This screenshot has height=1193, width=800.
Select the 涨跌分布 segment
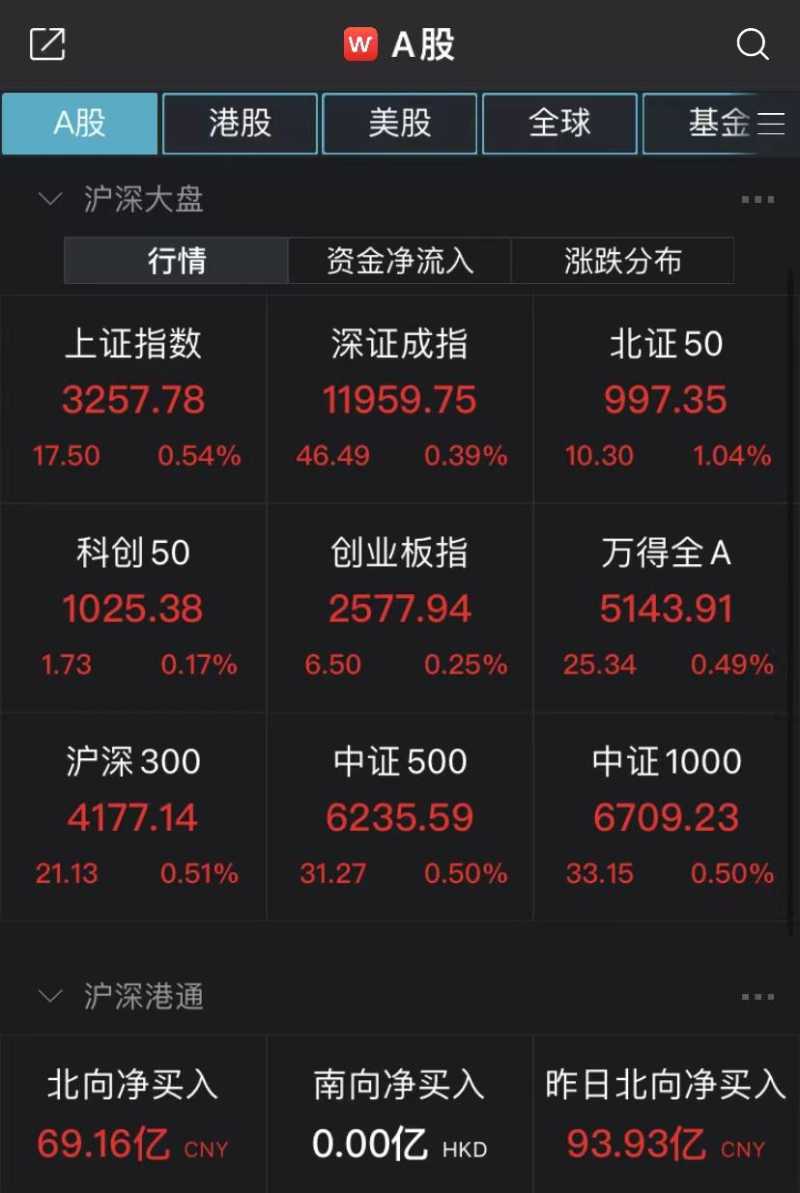pyautogui.click(x=622, y=261)
